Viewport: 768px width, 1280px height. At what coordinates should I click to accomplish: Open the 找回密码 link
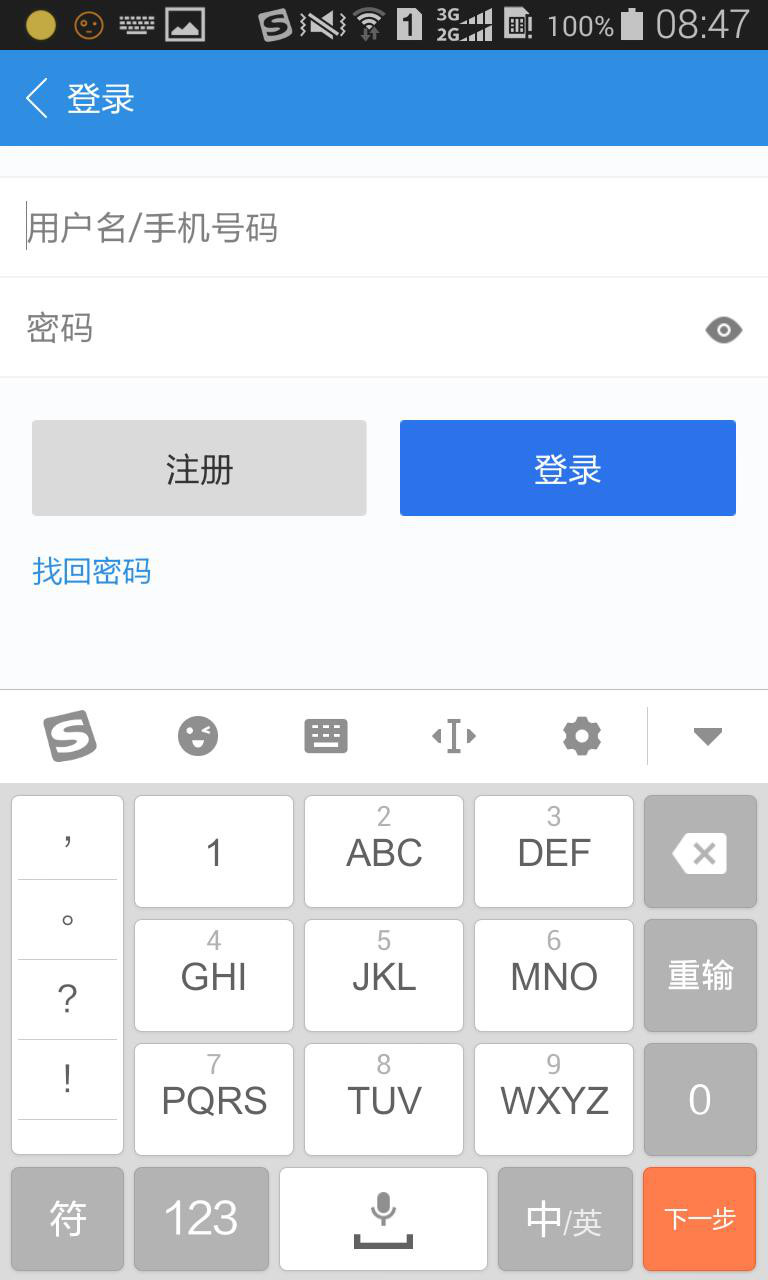(x=92, y=571)
